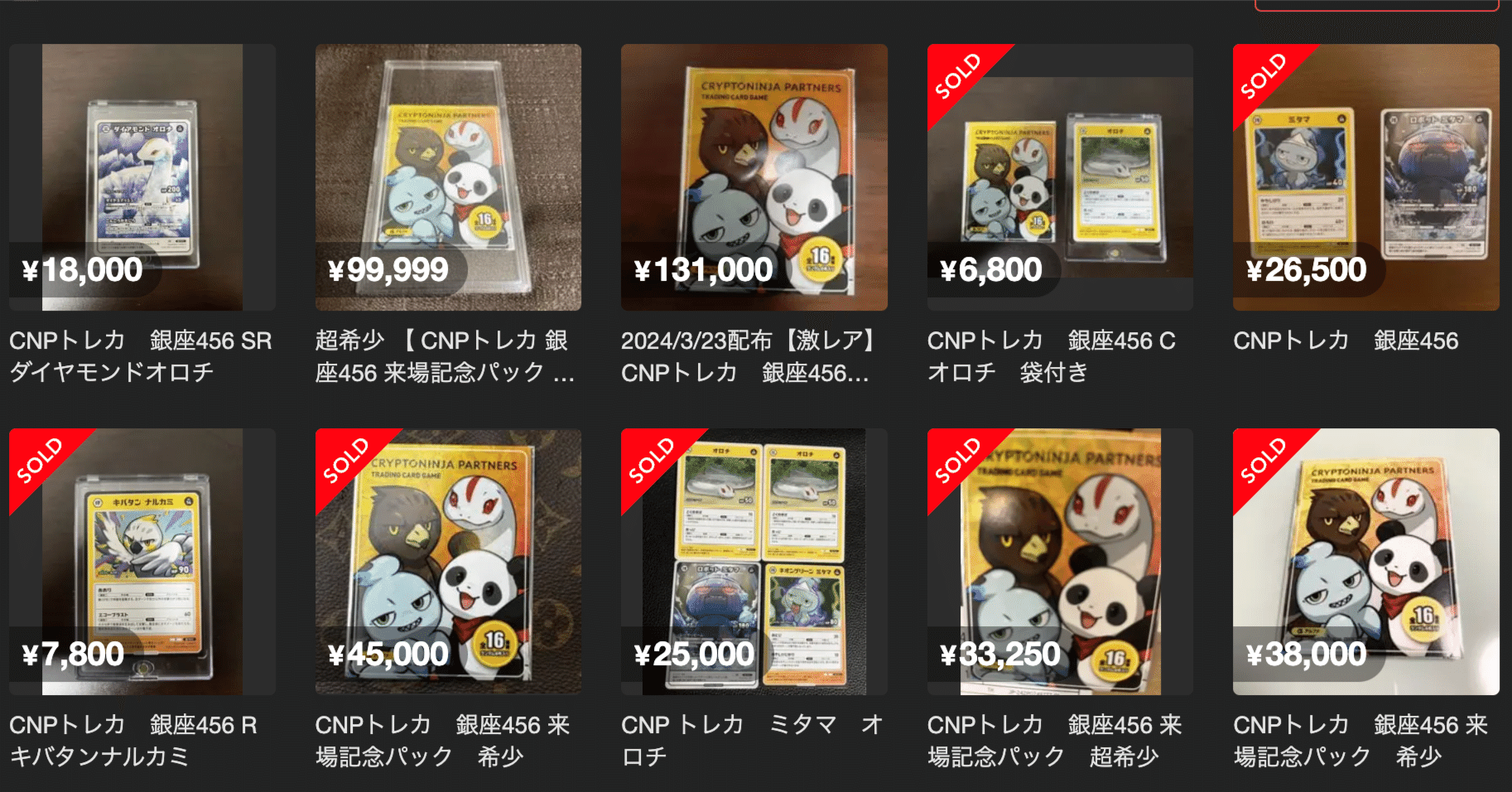Image resolution: width=1512 pixels, height=792 pixels.
Task: Open the sold ¥38,000 来場記念パック 希少 listing
Action: [1365, 561]
